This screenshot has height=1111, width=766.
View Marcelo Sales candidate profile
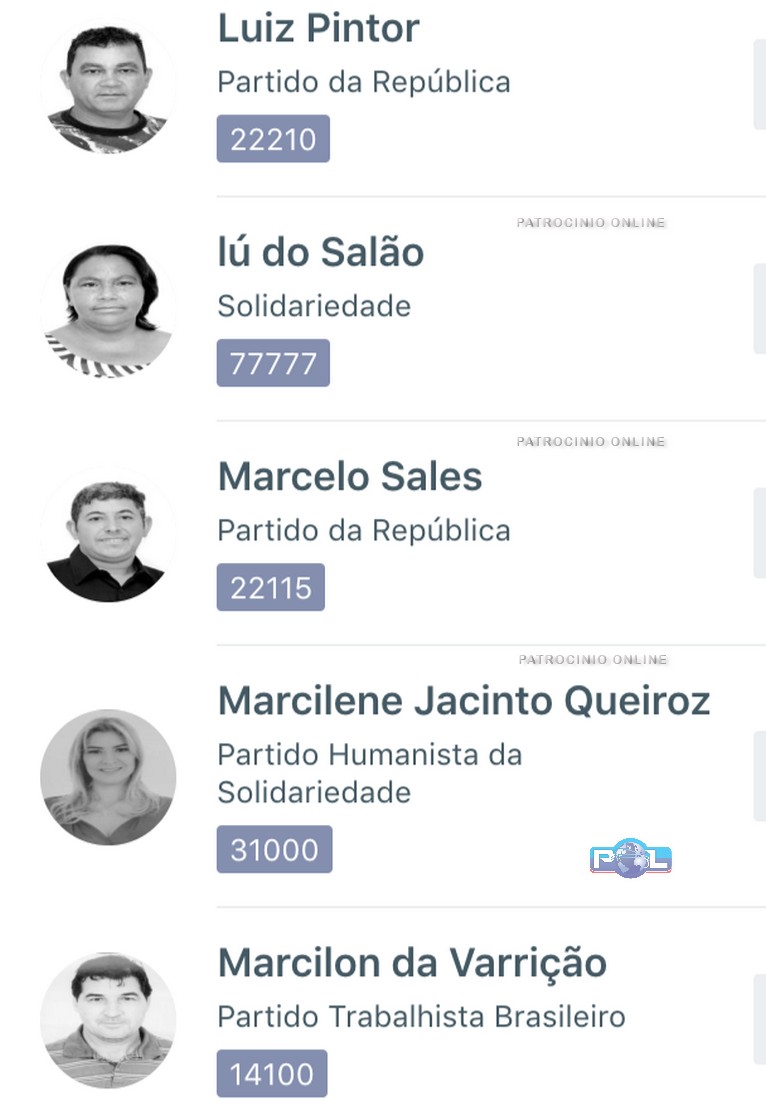[350, 477]
